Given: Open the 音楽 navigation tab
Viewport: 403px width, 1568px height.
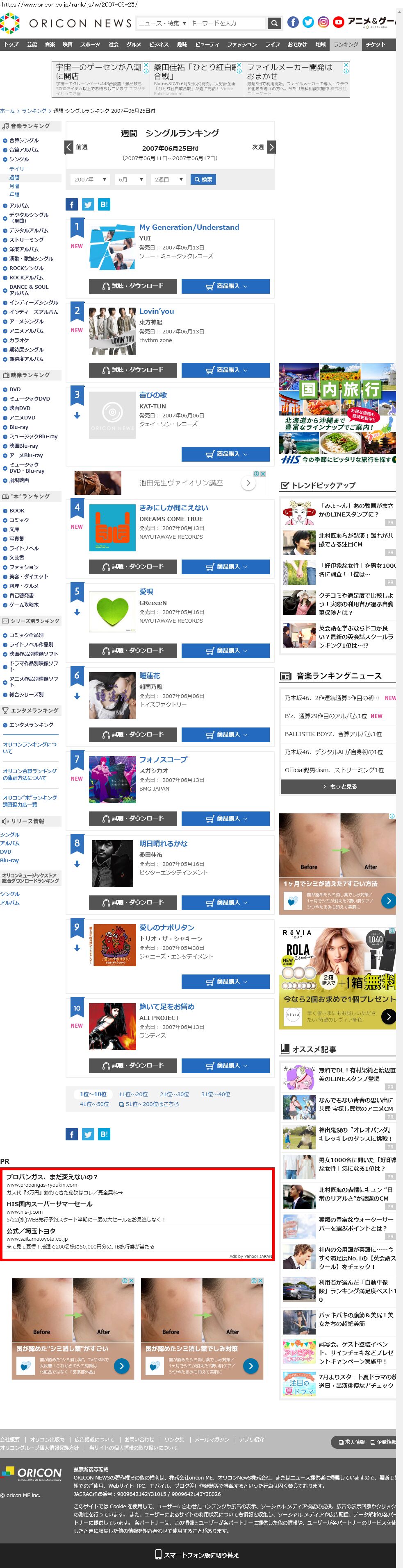Looking at the screenshot, I should click(x=50, y=44).
